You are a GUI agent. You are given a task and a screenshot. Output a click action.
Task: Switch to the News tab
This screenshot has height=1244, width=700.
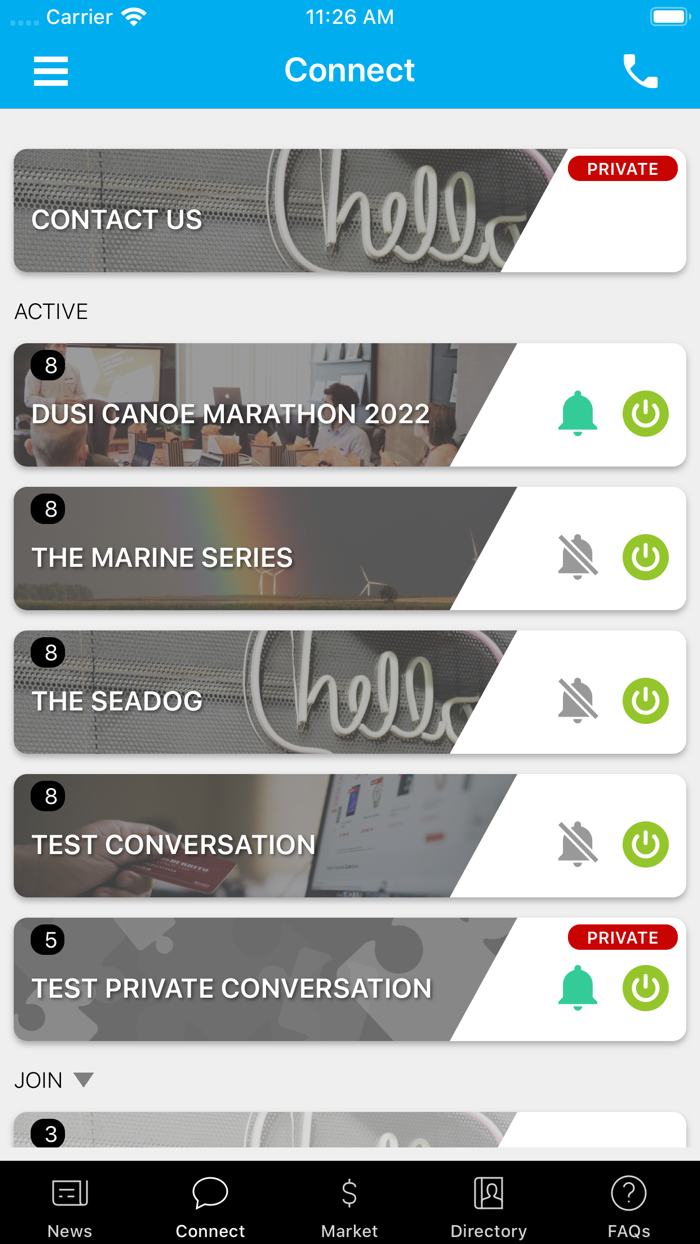coord(70,1207)
